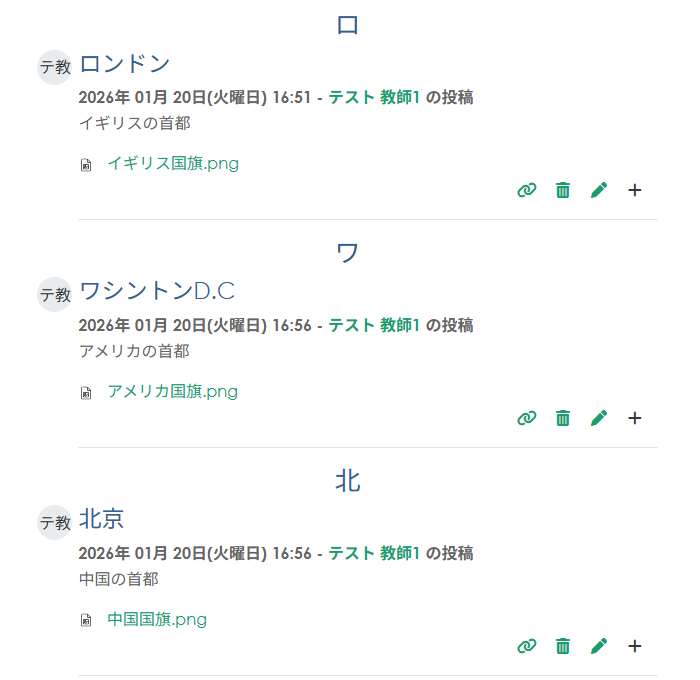
Task: Tap the plus icon under ワシントンD.C
Action: [x=635, y=418]
